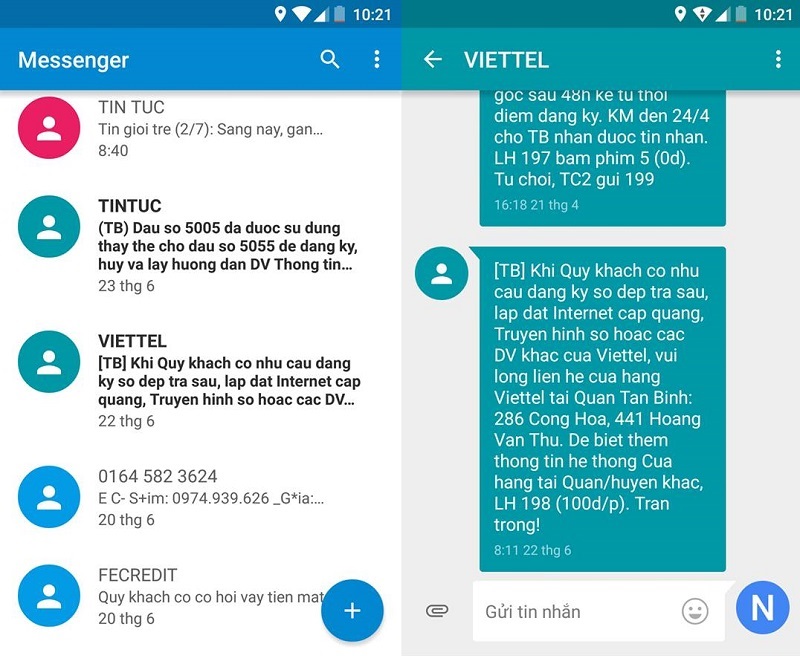Tap the N send button
Image resolution: width=800 pixels, height=656 pixels.
762,608
